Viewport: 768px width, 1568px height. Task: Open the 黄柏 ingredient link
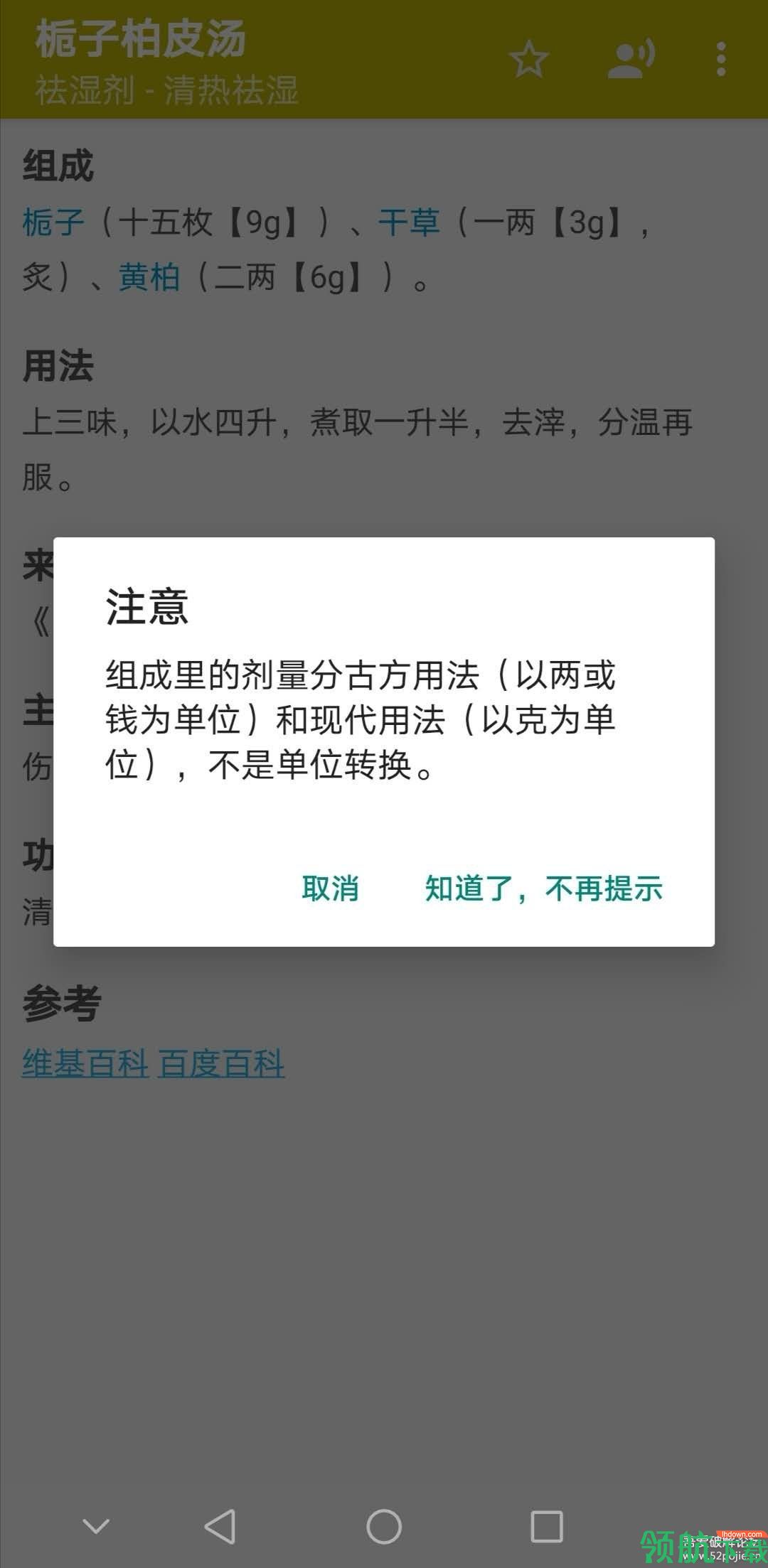(x=149, y=277)
